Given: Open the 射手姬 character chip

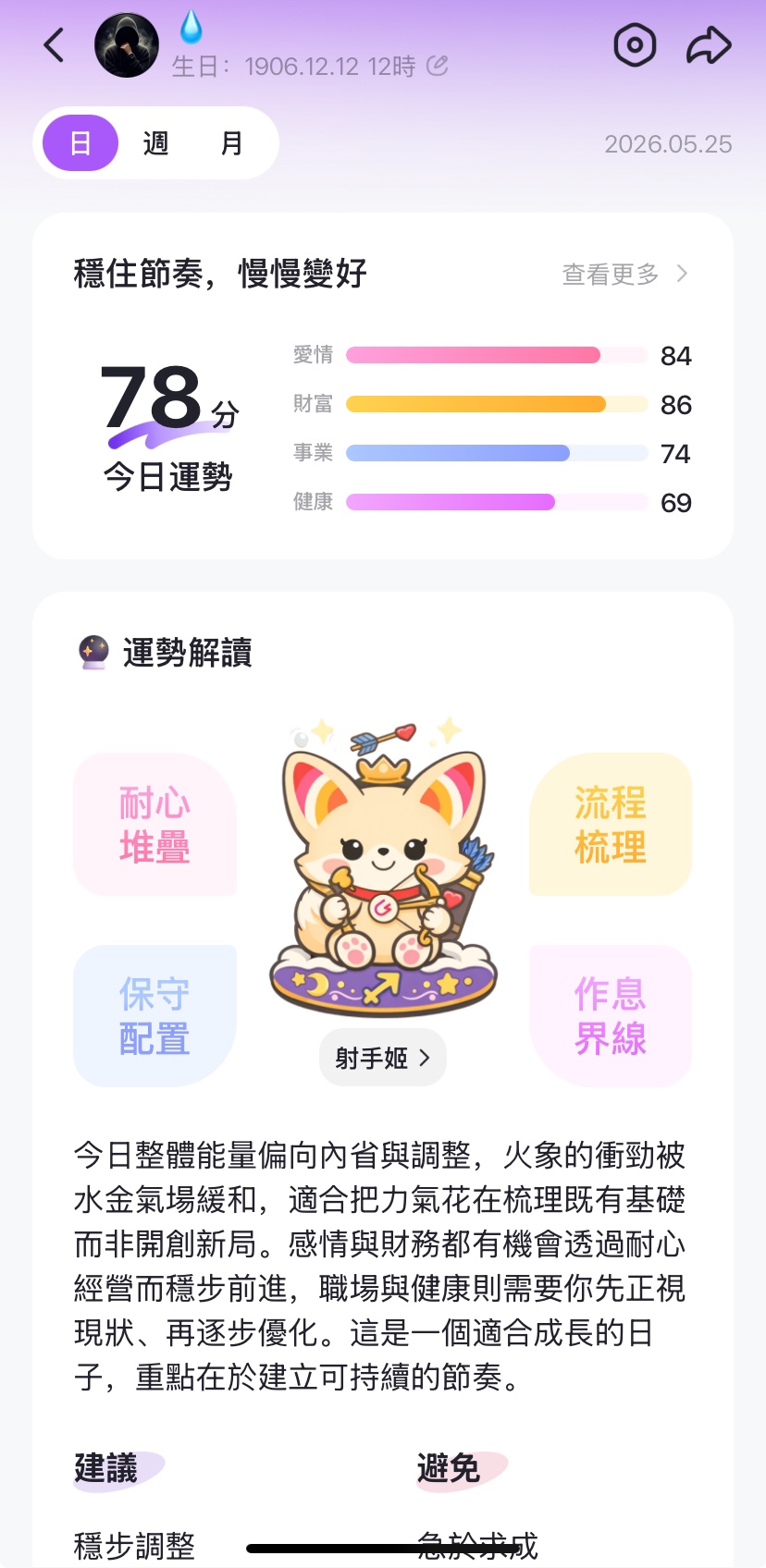Looking at the screenshot, I should click(382, 1058).
